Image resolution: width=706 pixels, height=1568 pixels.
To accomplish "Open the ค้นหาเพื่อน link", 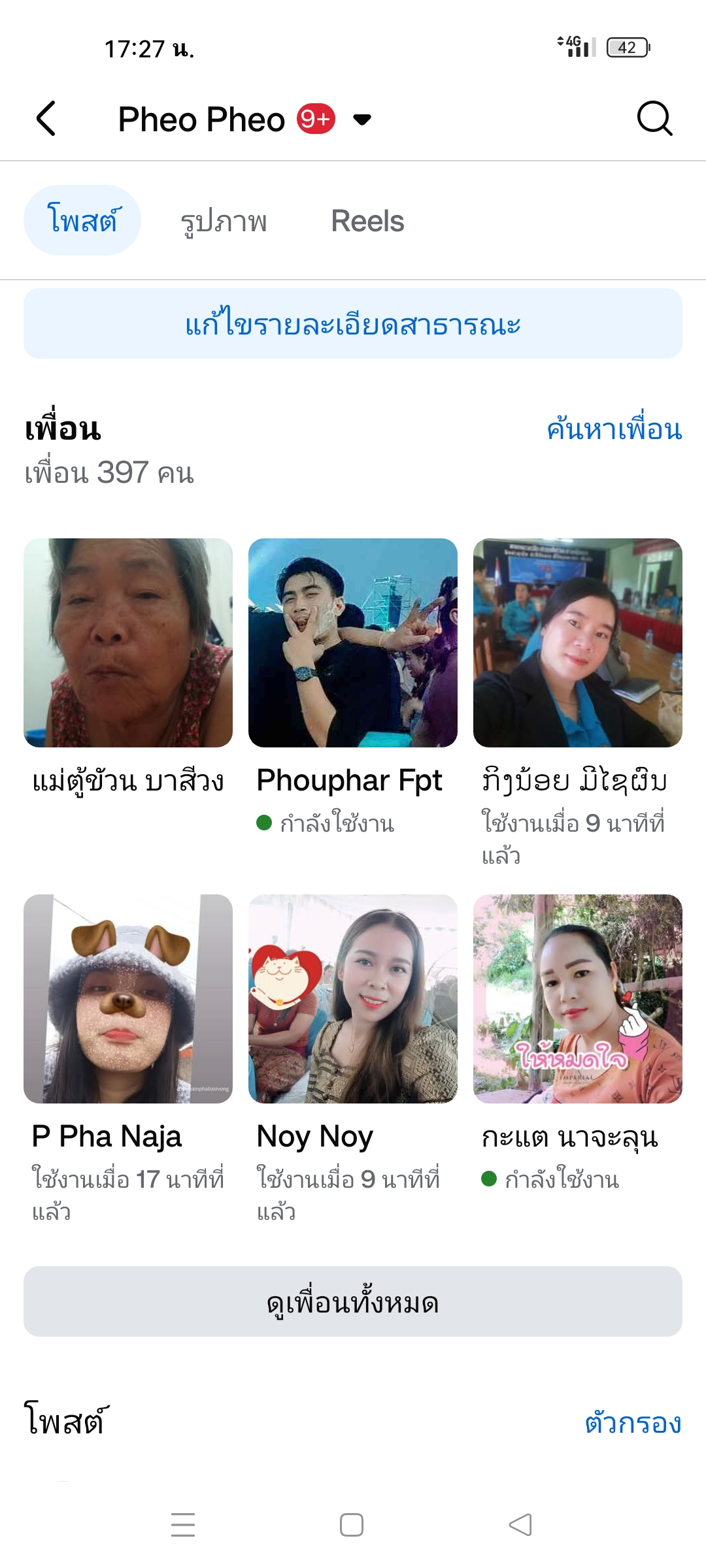I will coord(614,429).
